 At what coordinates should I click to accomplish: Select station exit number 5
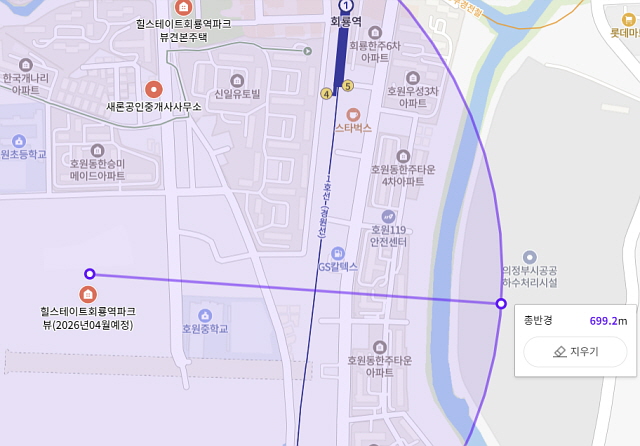(x=348, y=86)
